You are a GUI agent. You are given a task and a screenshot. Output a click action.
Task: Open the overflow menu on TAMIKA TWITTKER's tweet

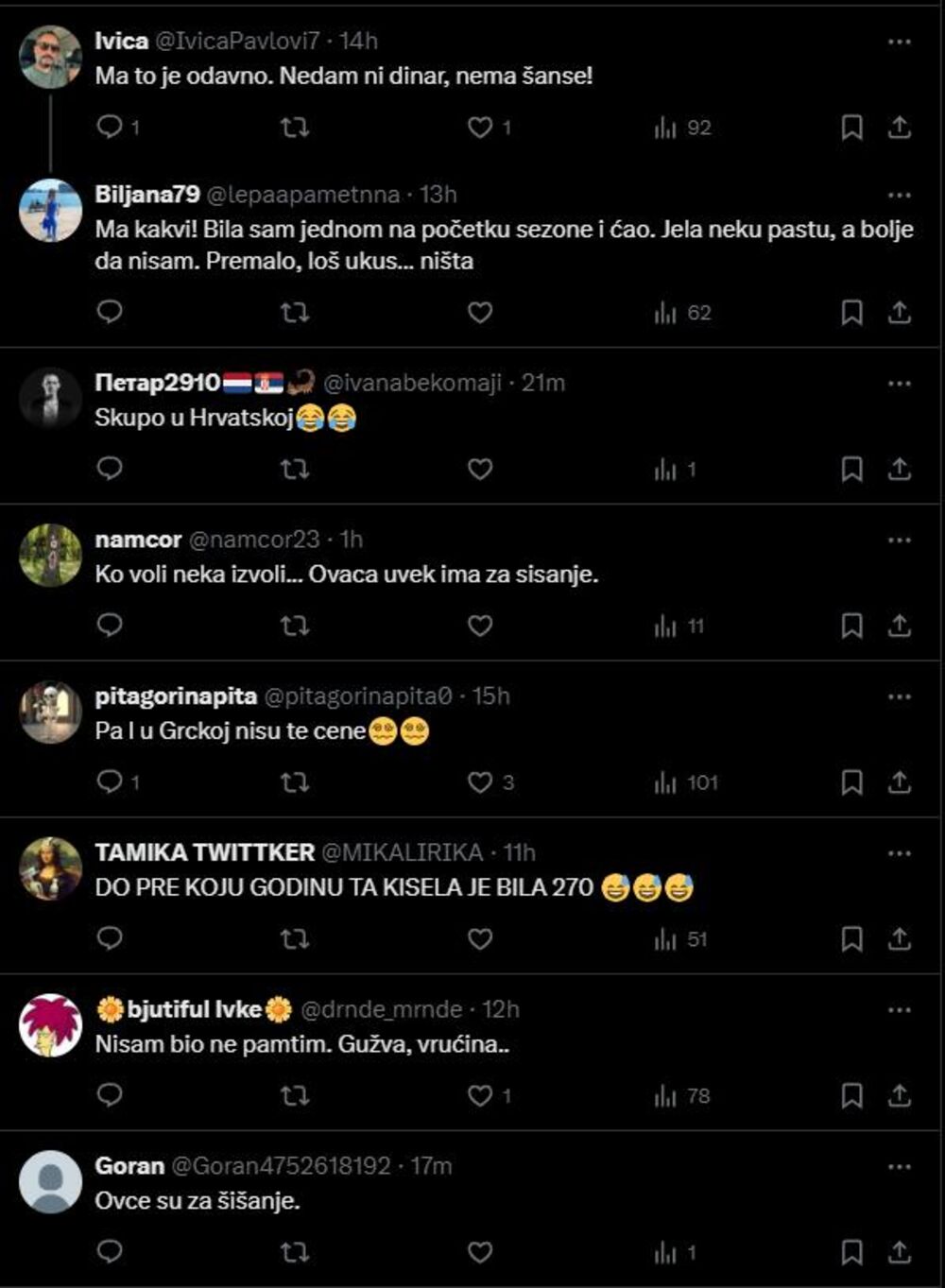(899, 853)
